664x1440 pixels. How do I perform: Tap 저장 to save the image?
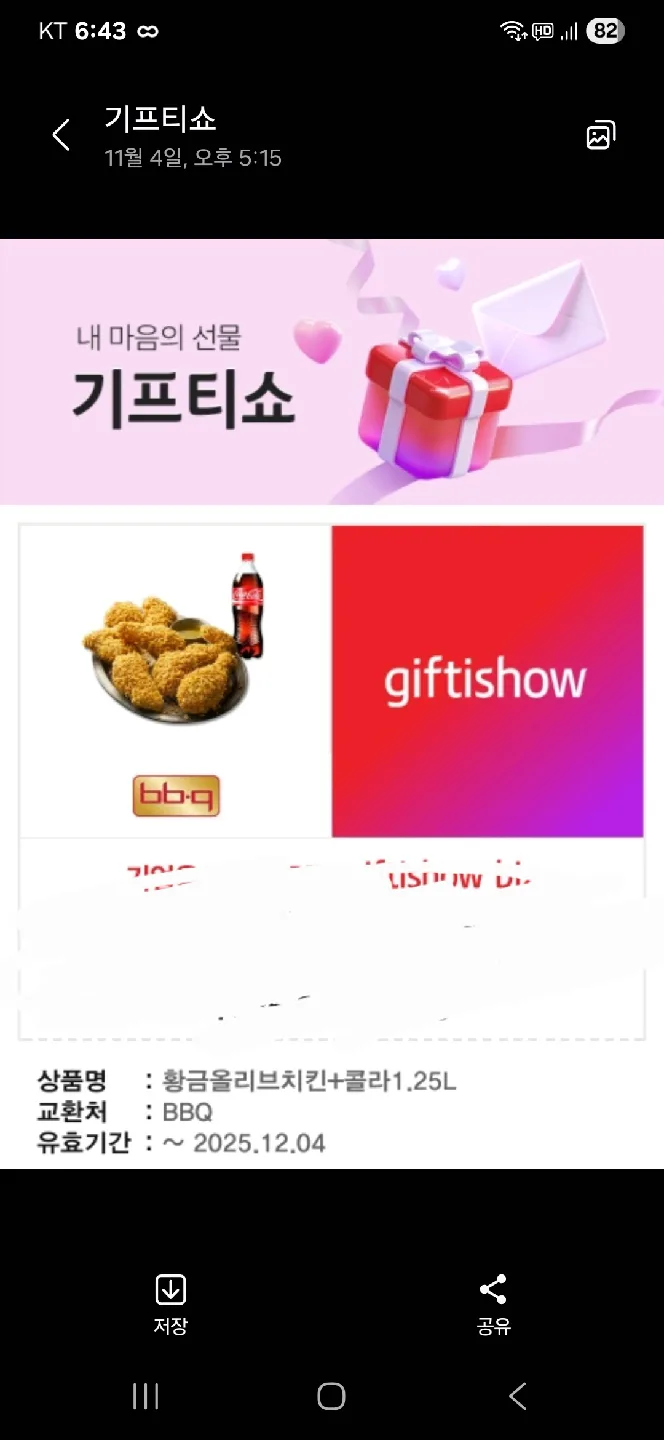pyautogui.click(x=171, y=1303)
